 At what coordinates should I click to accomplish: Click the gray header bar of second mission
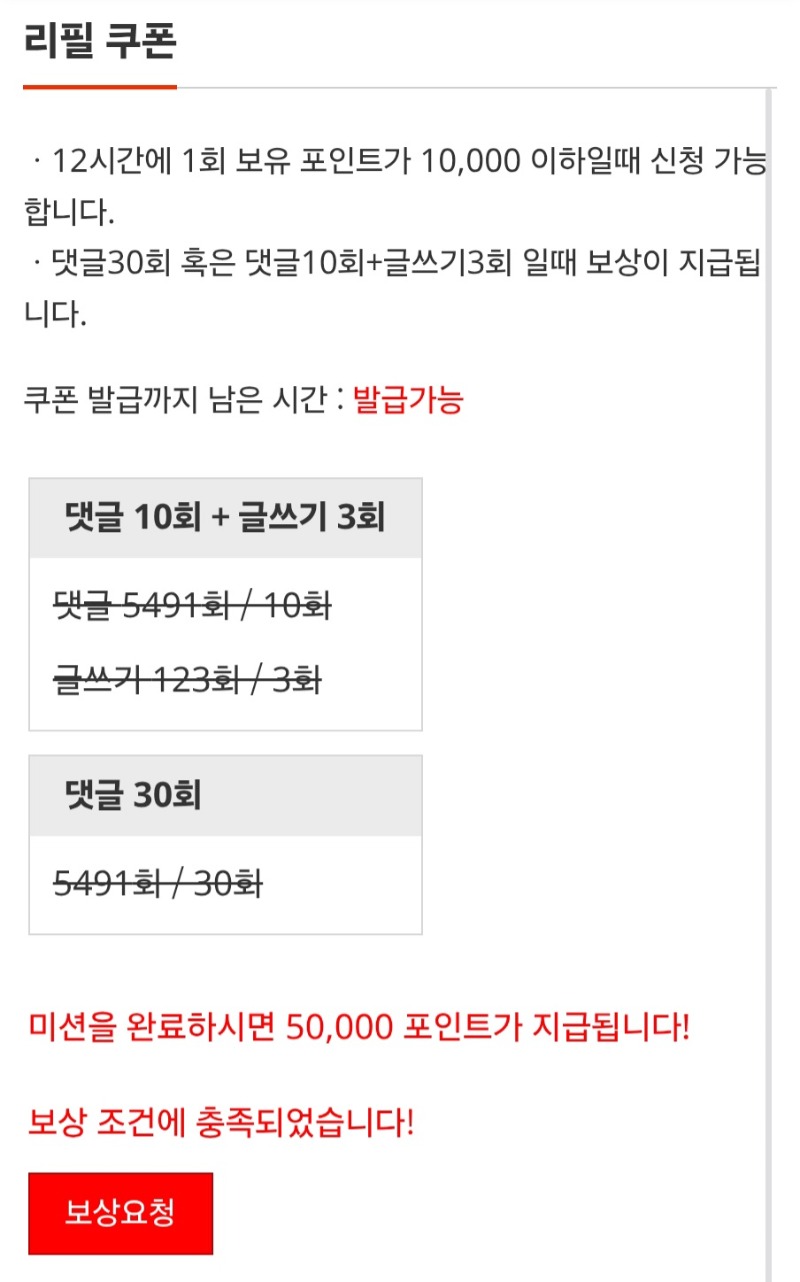[225, 795]
